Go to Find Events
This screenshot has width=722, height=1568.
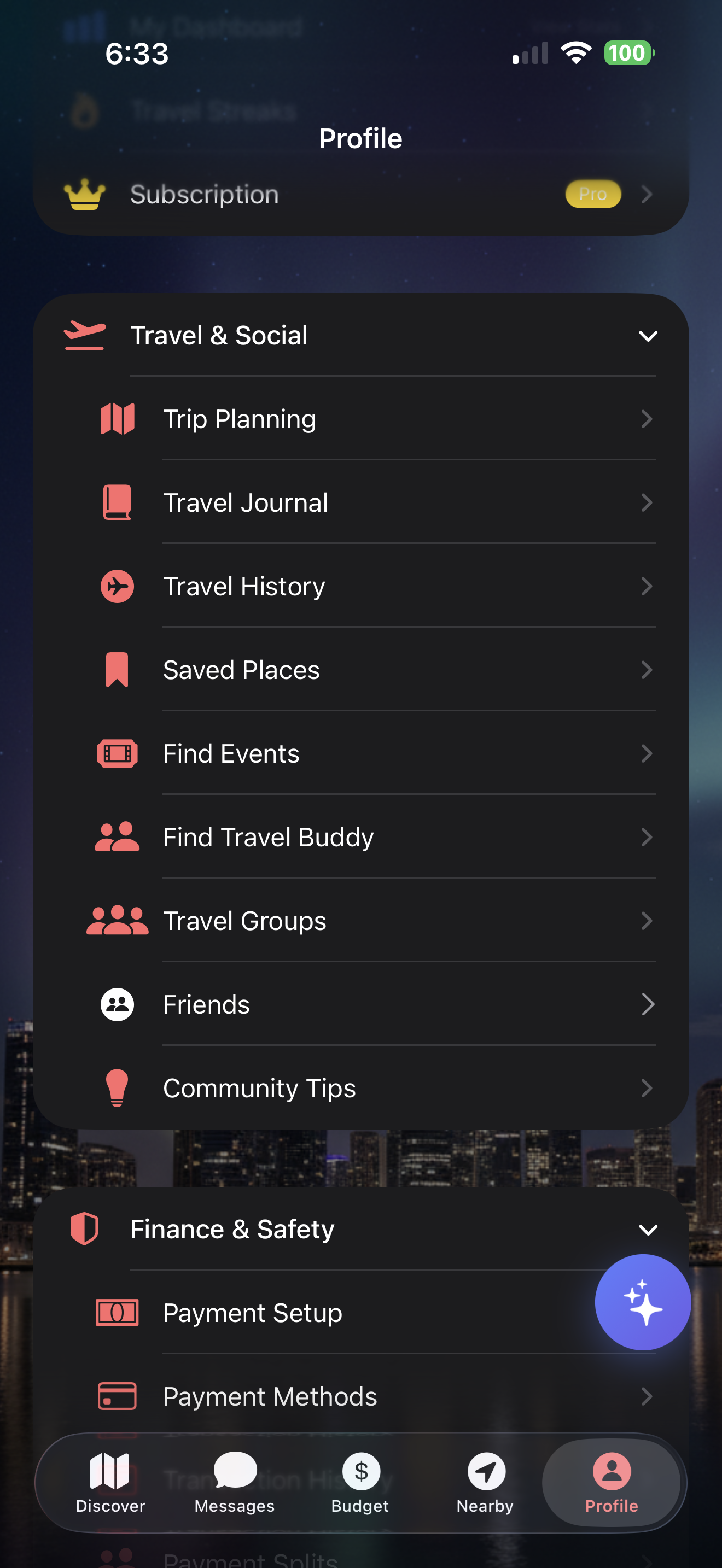pos(360,753)
